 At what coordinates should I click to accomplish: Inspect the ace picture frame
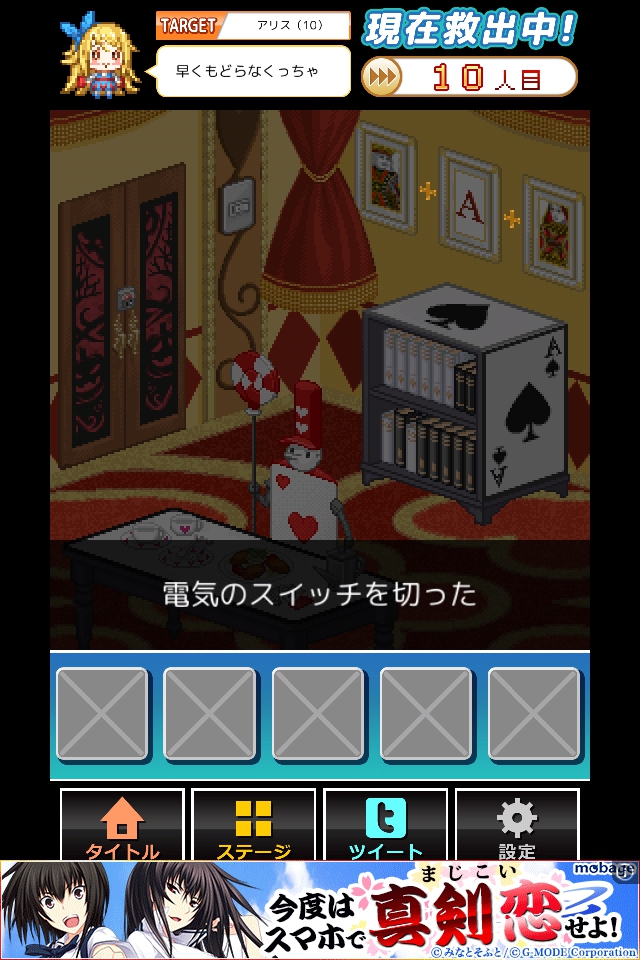[469, 205]
